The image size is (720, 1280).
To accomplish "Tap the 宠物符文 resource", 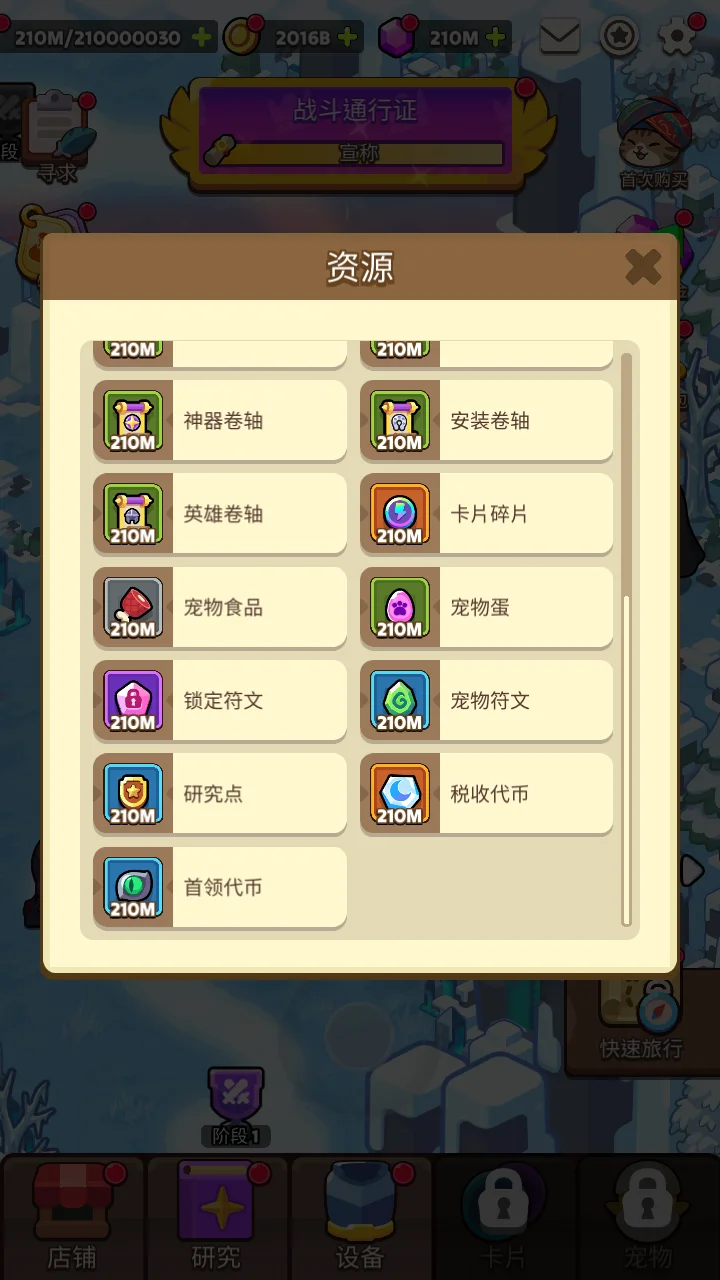I will coord(487,700).
